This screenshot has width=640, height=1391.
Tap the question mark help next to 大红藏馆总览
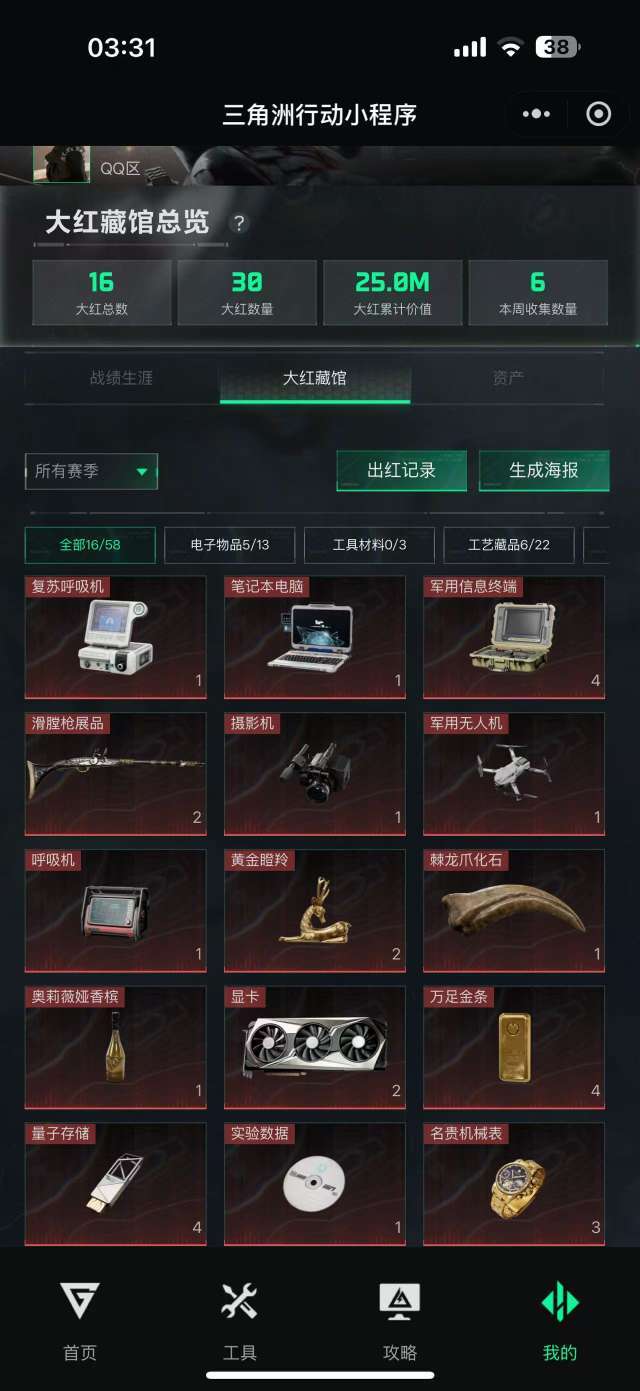[238, 223]
